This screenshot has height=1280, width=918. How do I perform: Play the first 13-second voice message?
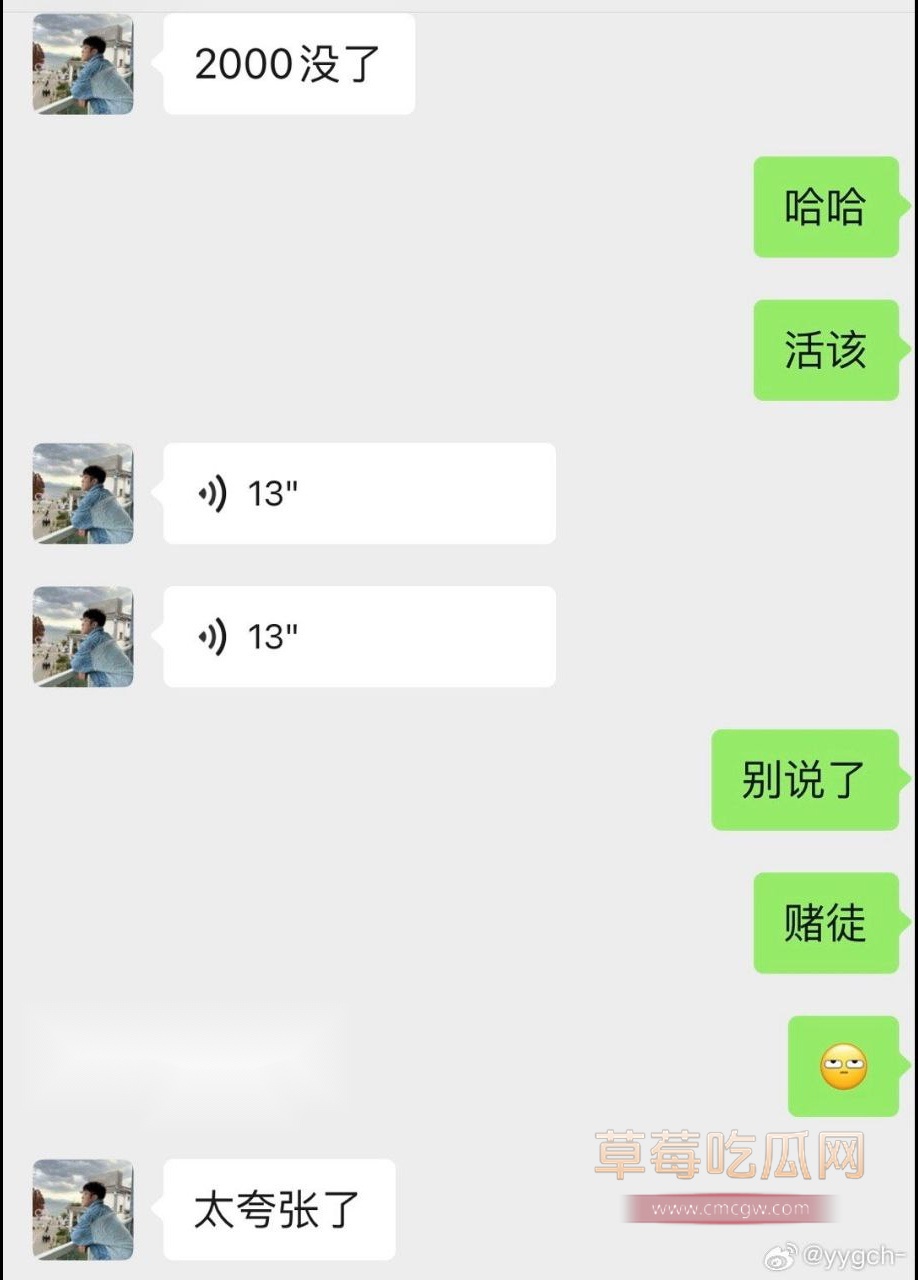pos(358,494)
